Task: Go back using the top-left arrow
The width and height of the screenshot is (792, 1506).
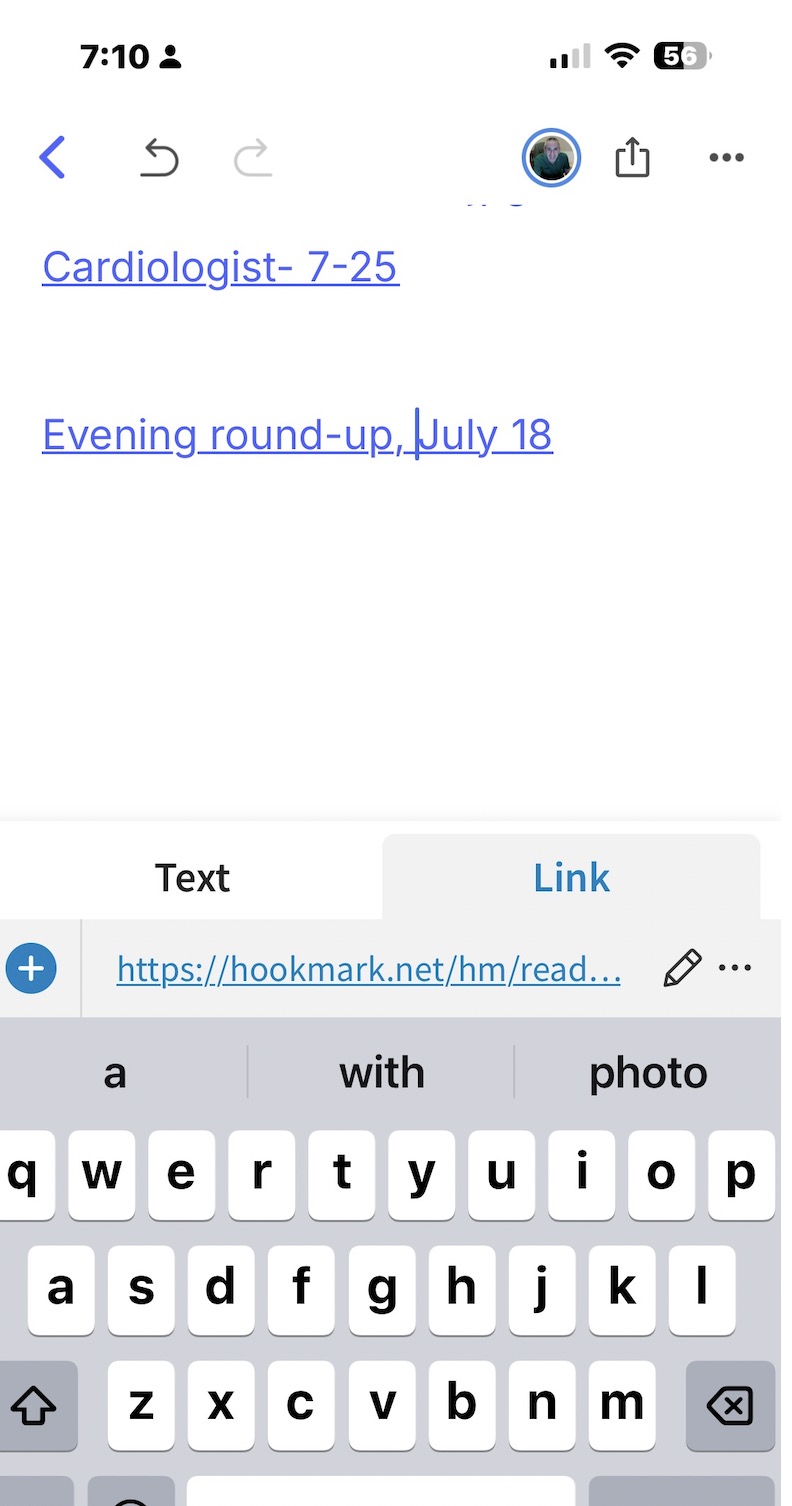Action: click(52, 157)
